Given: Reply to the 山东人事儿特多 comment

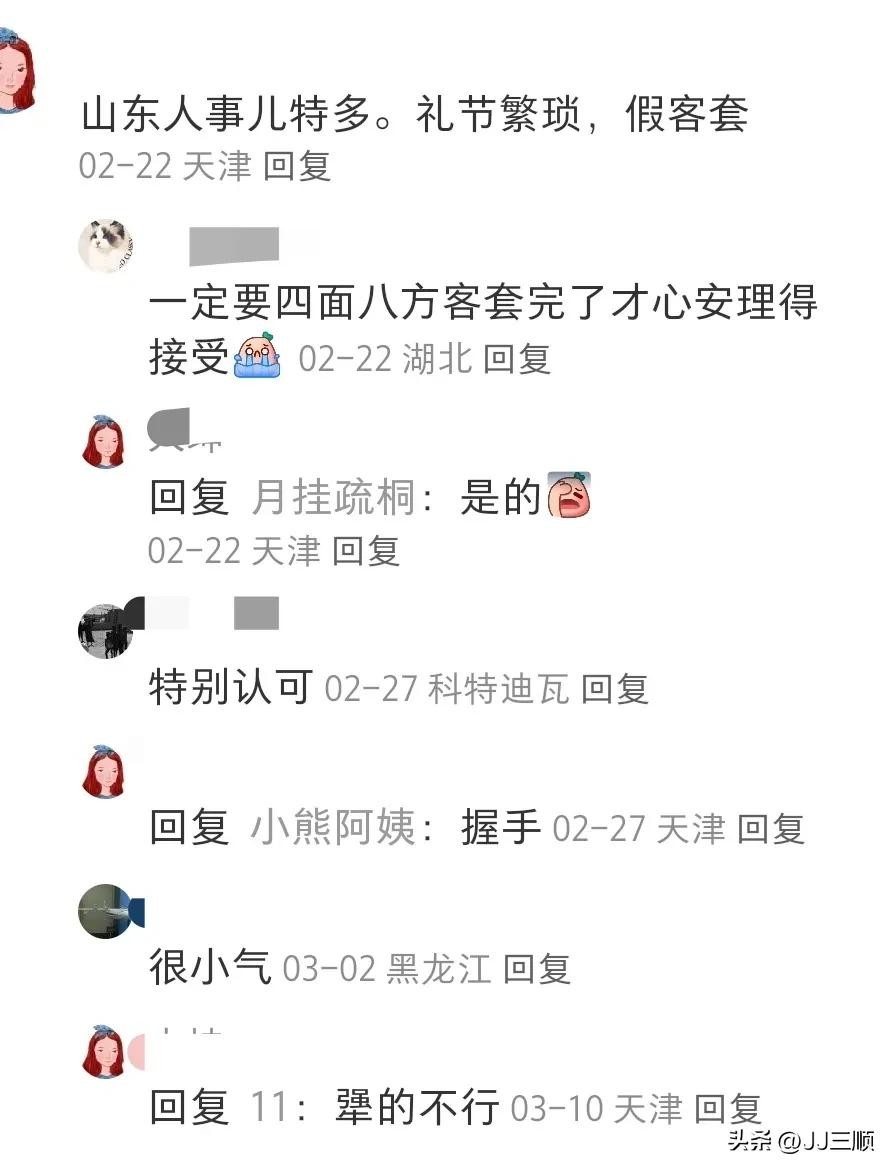Looking at the screenshot, I should [297, 166].
